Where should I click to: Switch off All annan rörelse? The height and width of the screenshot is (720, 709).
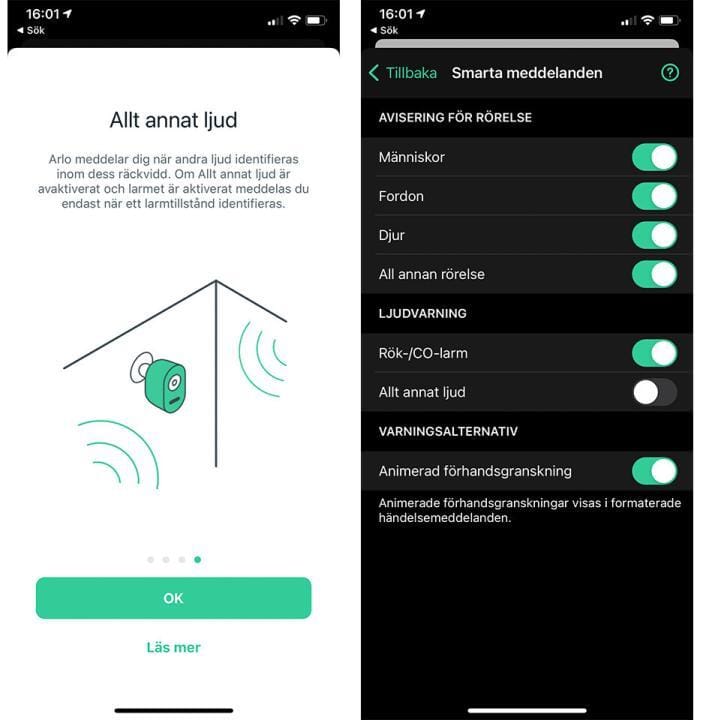pyautogui.click(x=654, y=274)
